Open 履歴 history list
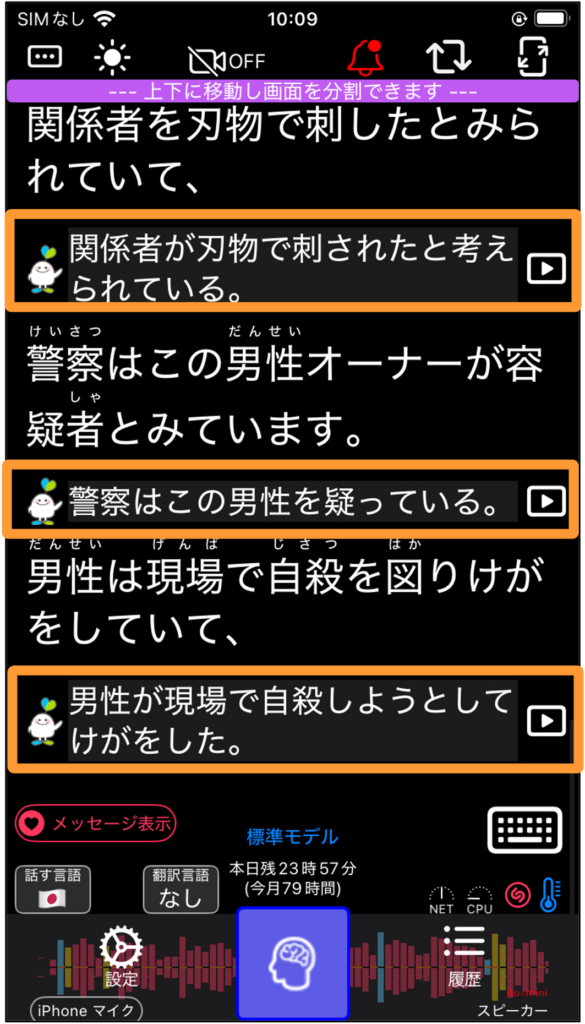 tap(465, 957)
